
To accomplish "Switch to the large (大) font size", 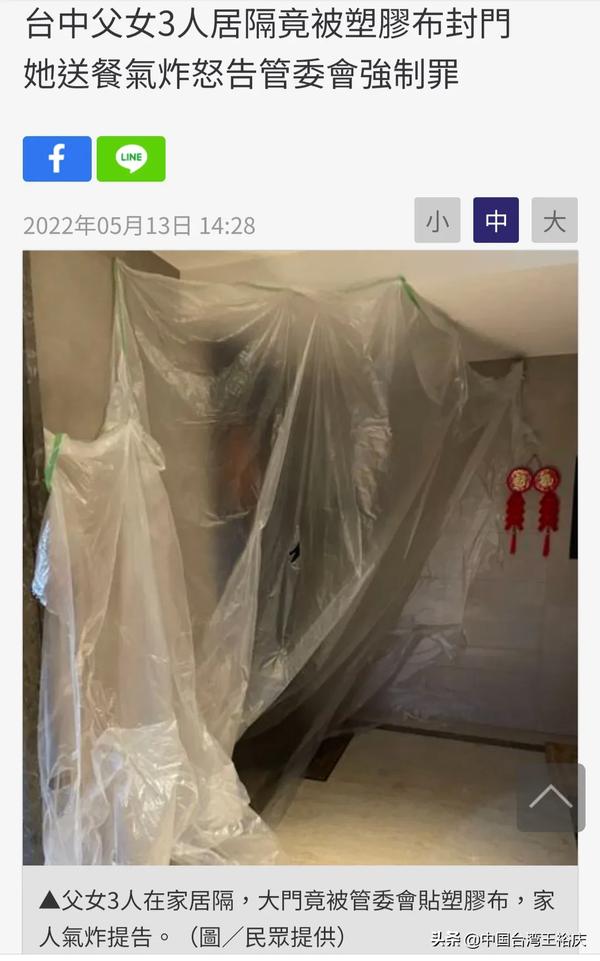I will click(554, 220).
